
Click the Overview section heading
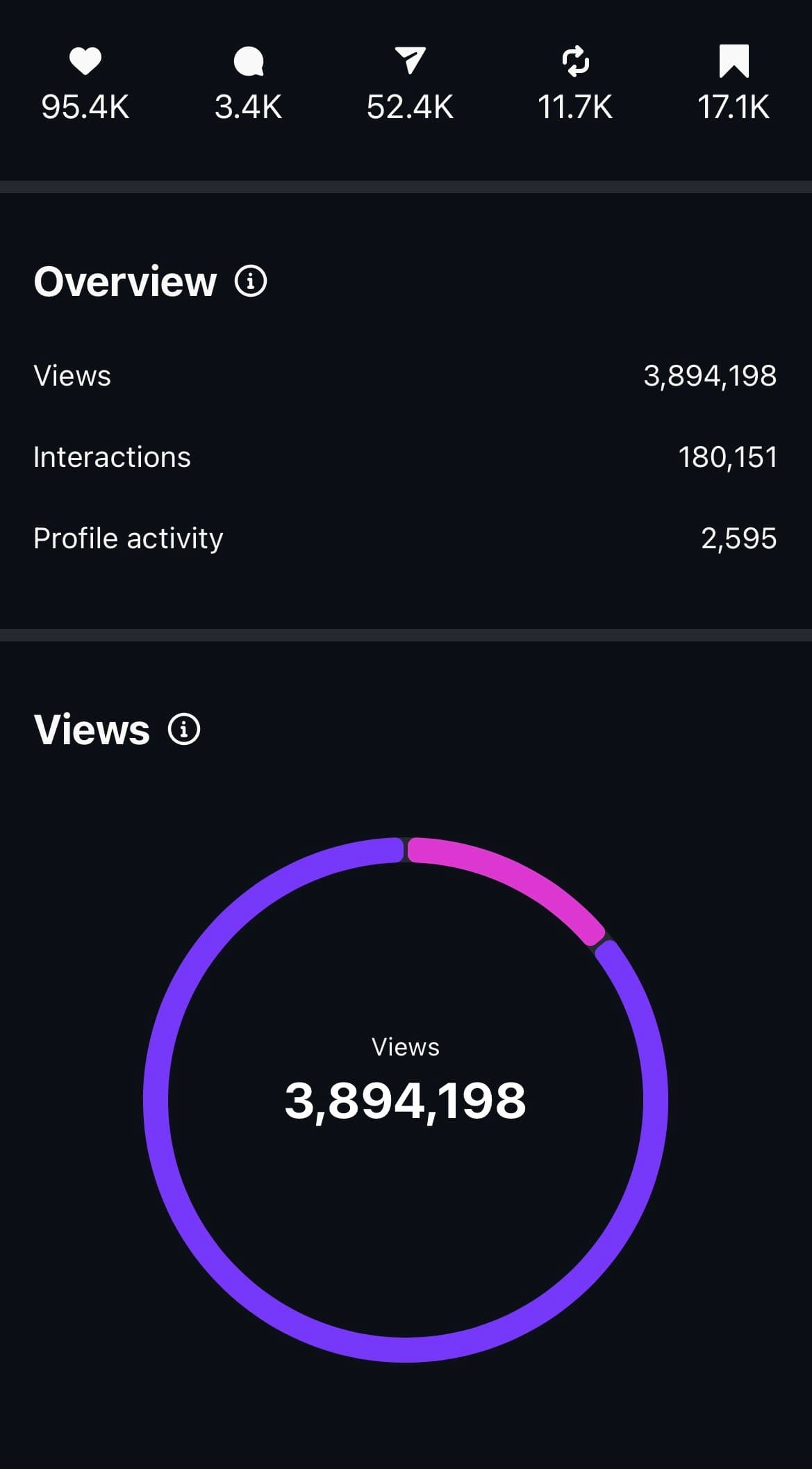point(125,281)
